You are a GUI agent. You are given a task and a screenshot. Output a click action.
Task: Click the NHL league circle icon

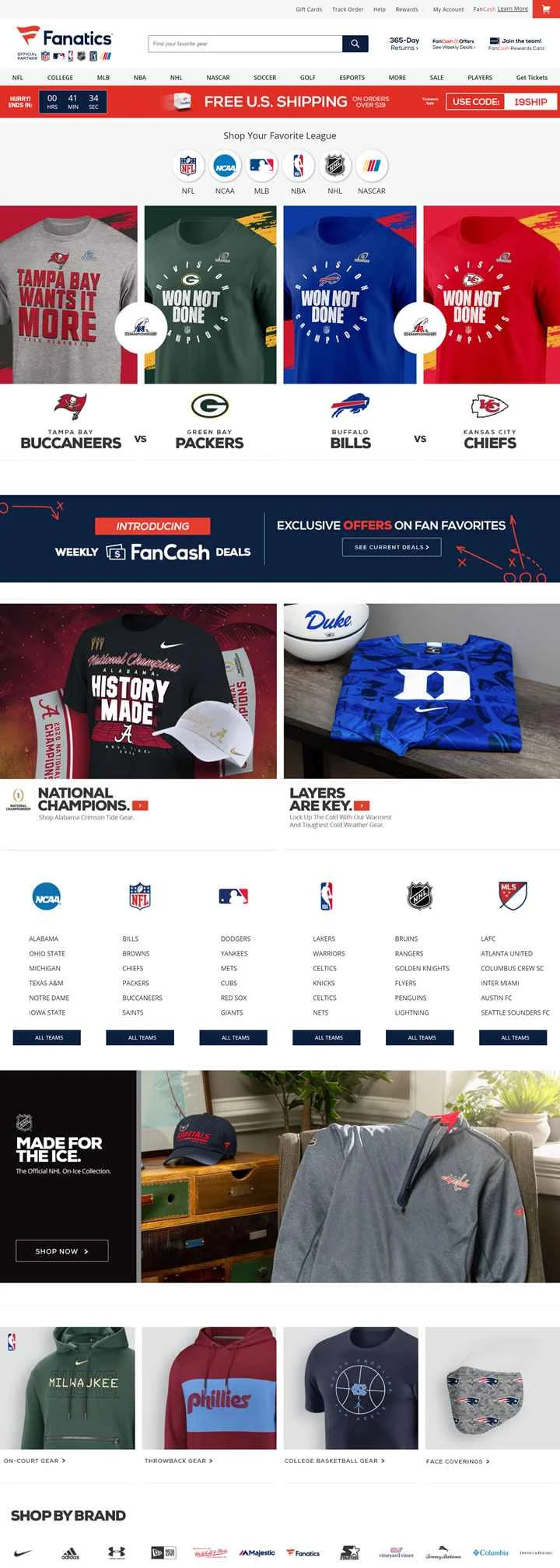click(x=334, y=166)
